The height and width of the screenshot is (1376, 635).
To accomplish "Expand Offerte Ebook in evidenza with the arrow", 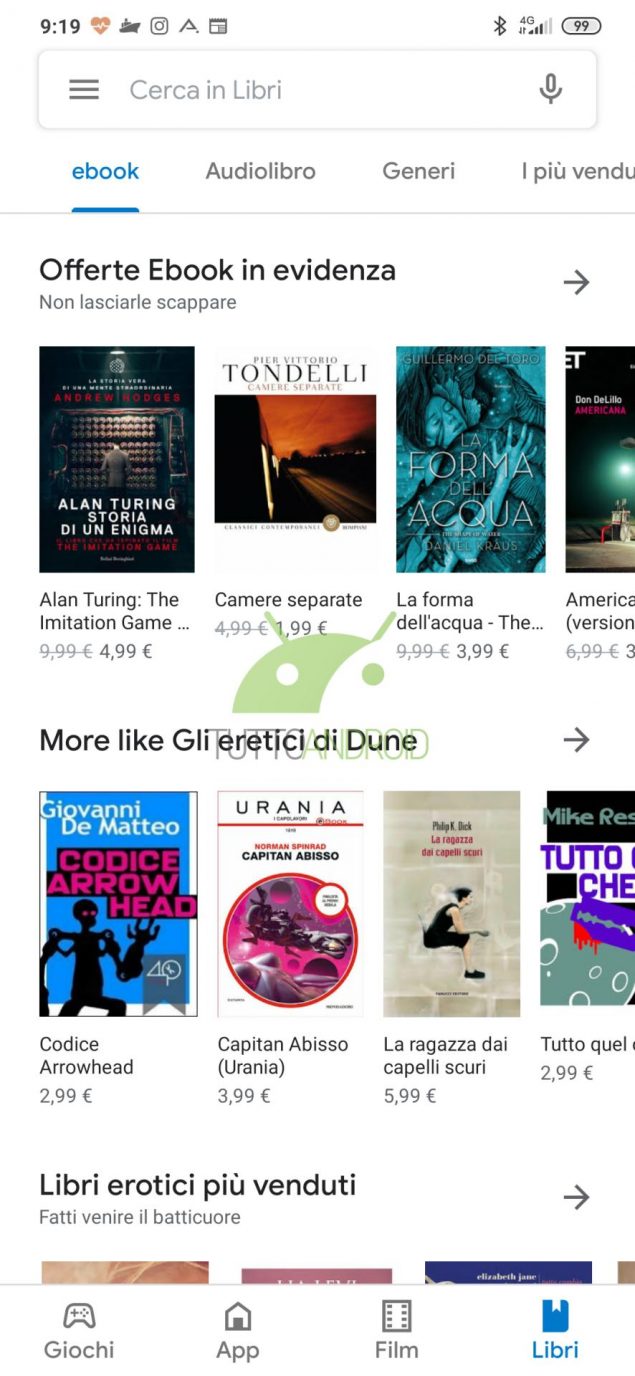I will click(576, 283).
